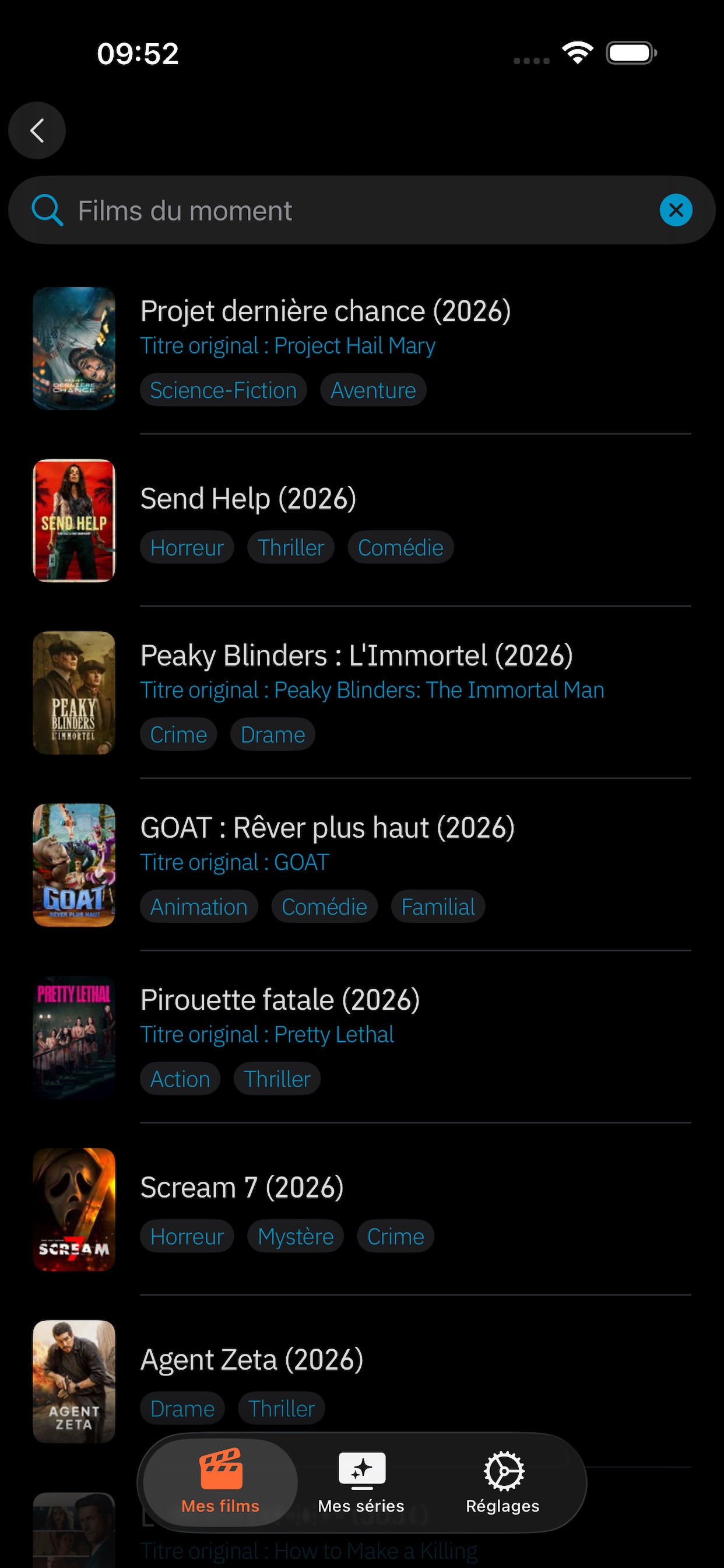The width and height of the screenshot is (724, 1568).
Task: Show details for Scream 7
Action: pos(241,1188)
